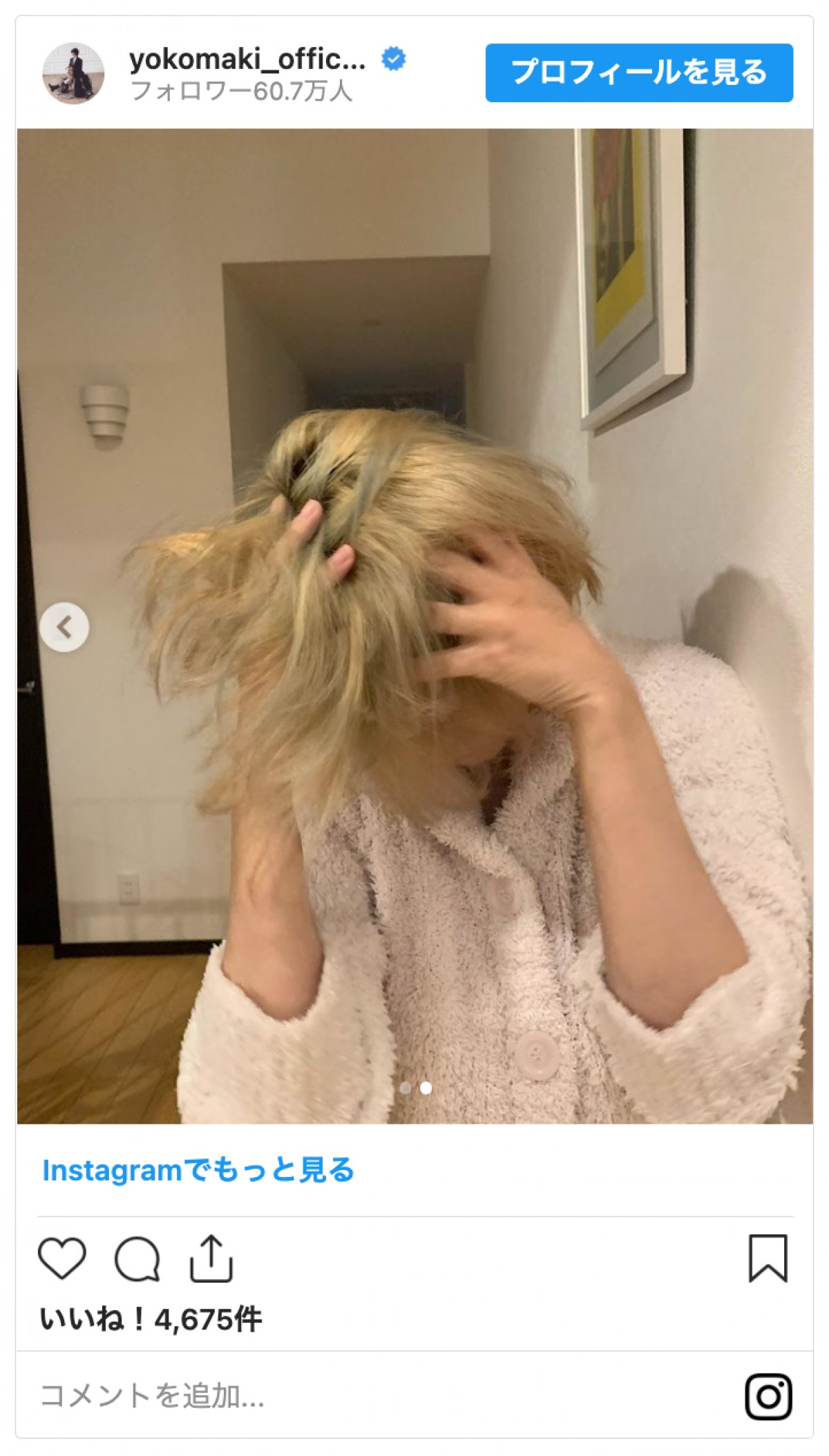Image resolution: width=829 pixels, height=1456 pixels.
Task: Open Instagram via the logo icon
Action: [x=768, y=1397]
